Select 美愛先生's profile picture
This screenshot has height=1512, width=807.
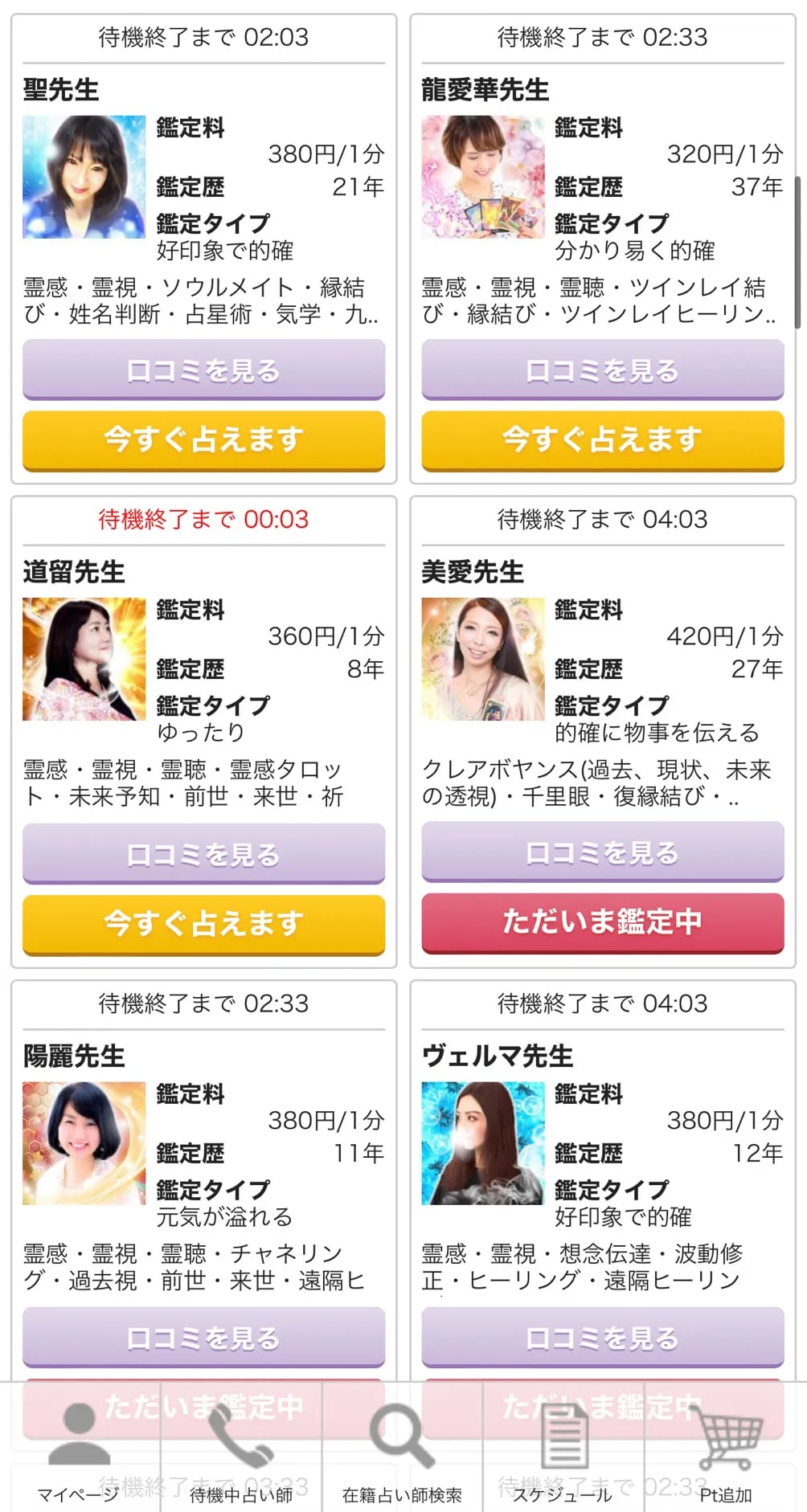pyautogui.click(x=483, y=660)
